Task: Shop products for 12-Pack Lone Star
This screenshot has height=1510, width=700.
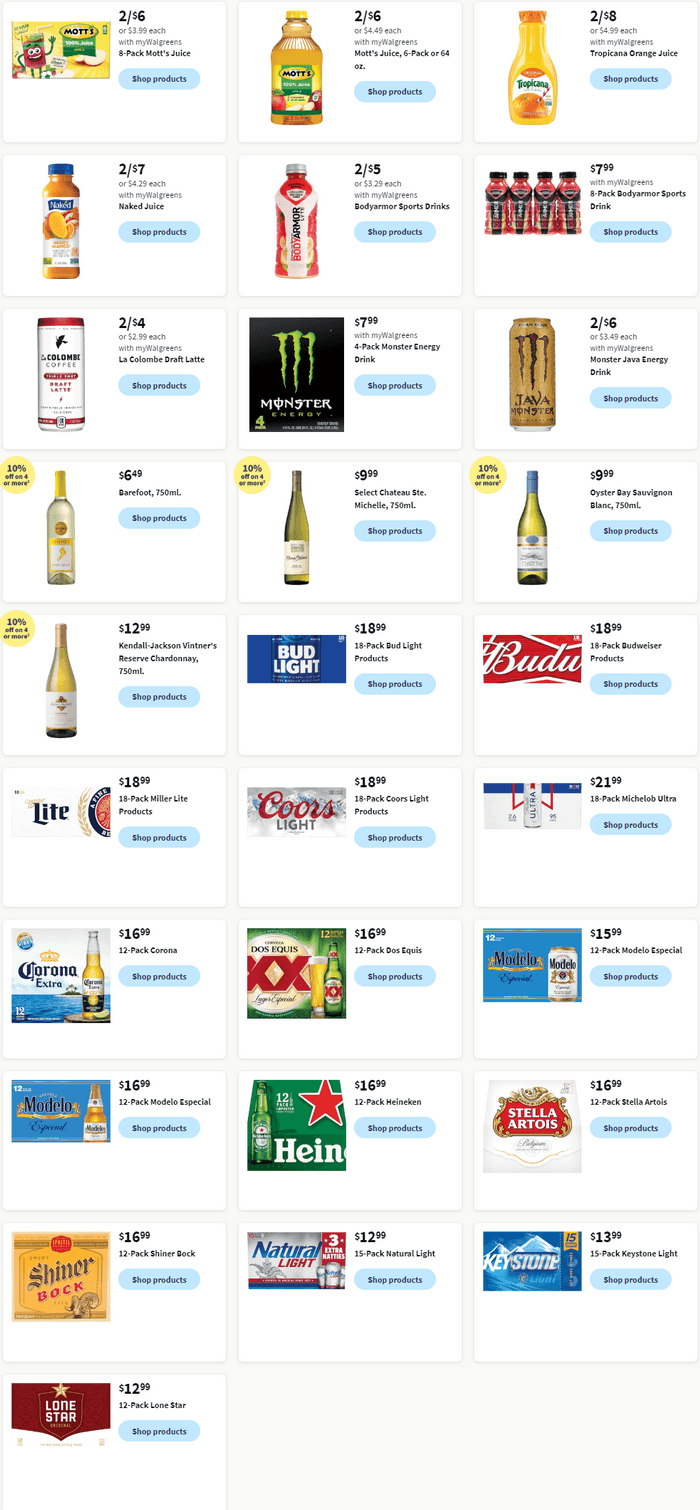Action: pos(159,1432)
